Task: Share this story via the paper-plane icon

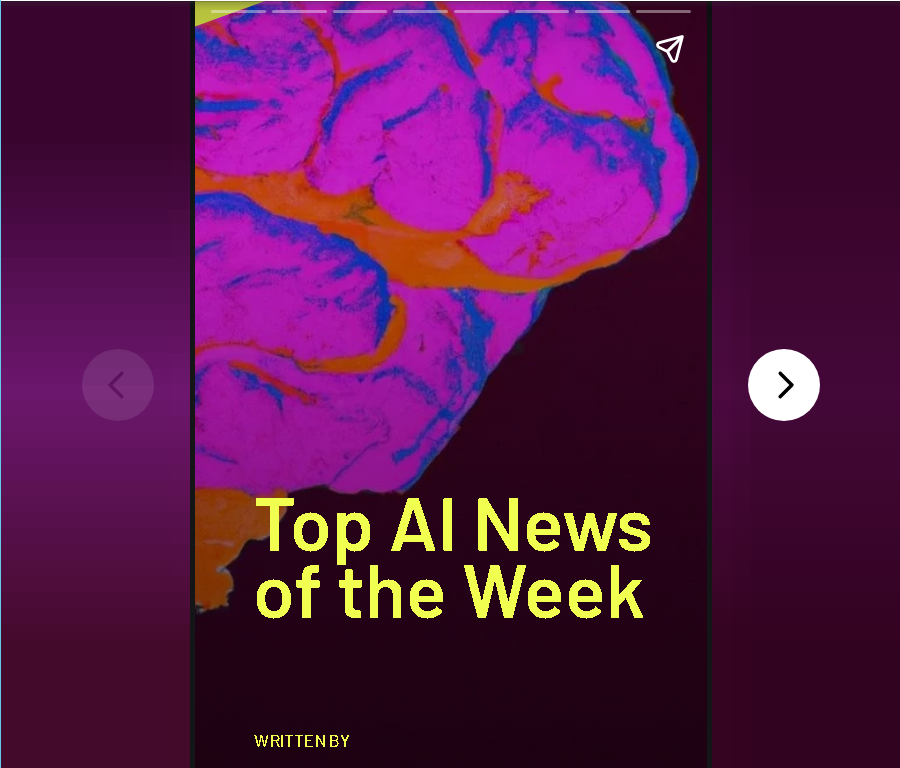Action: pos(670,49)
